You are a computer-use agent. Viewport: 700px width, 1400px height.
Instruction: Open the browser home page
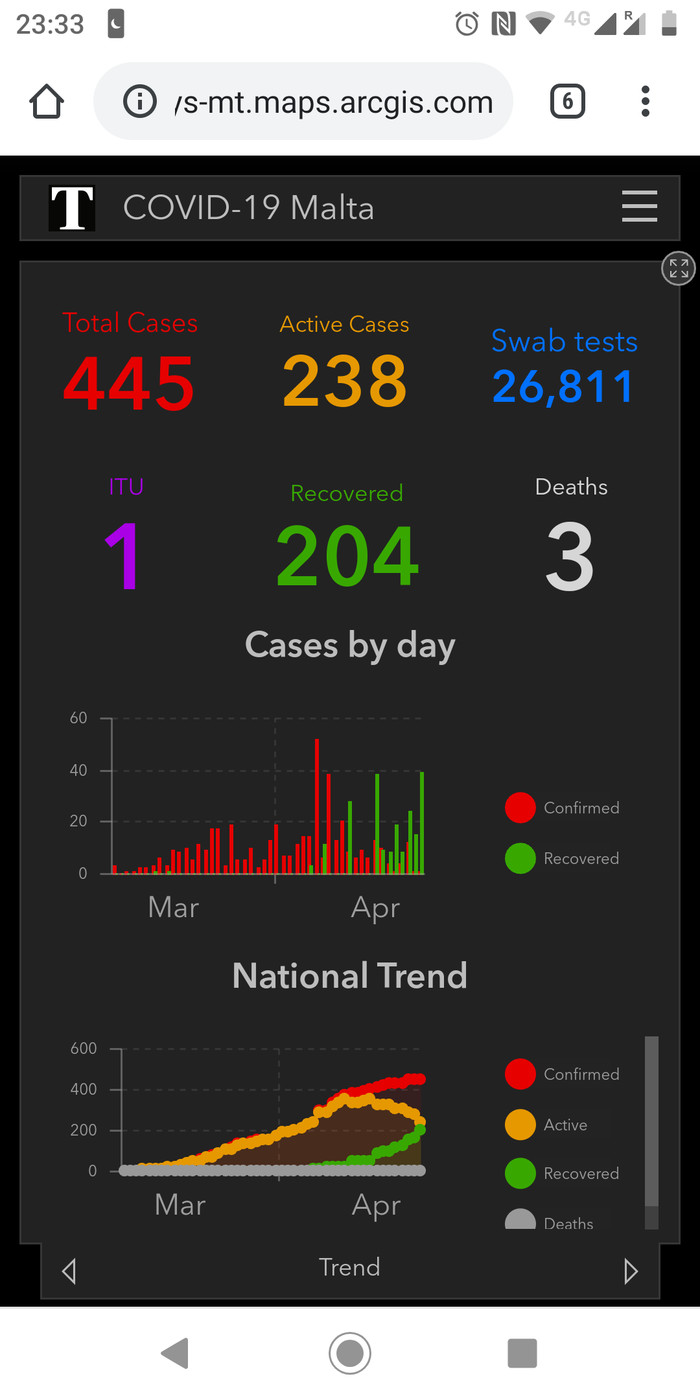click(x=47, y=101)
